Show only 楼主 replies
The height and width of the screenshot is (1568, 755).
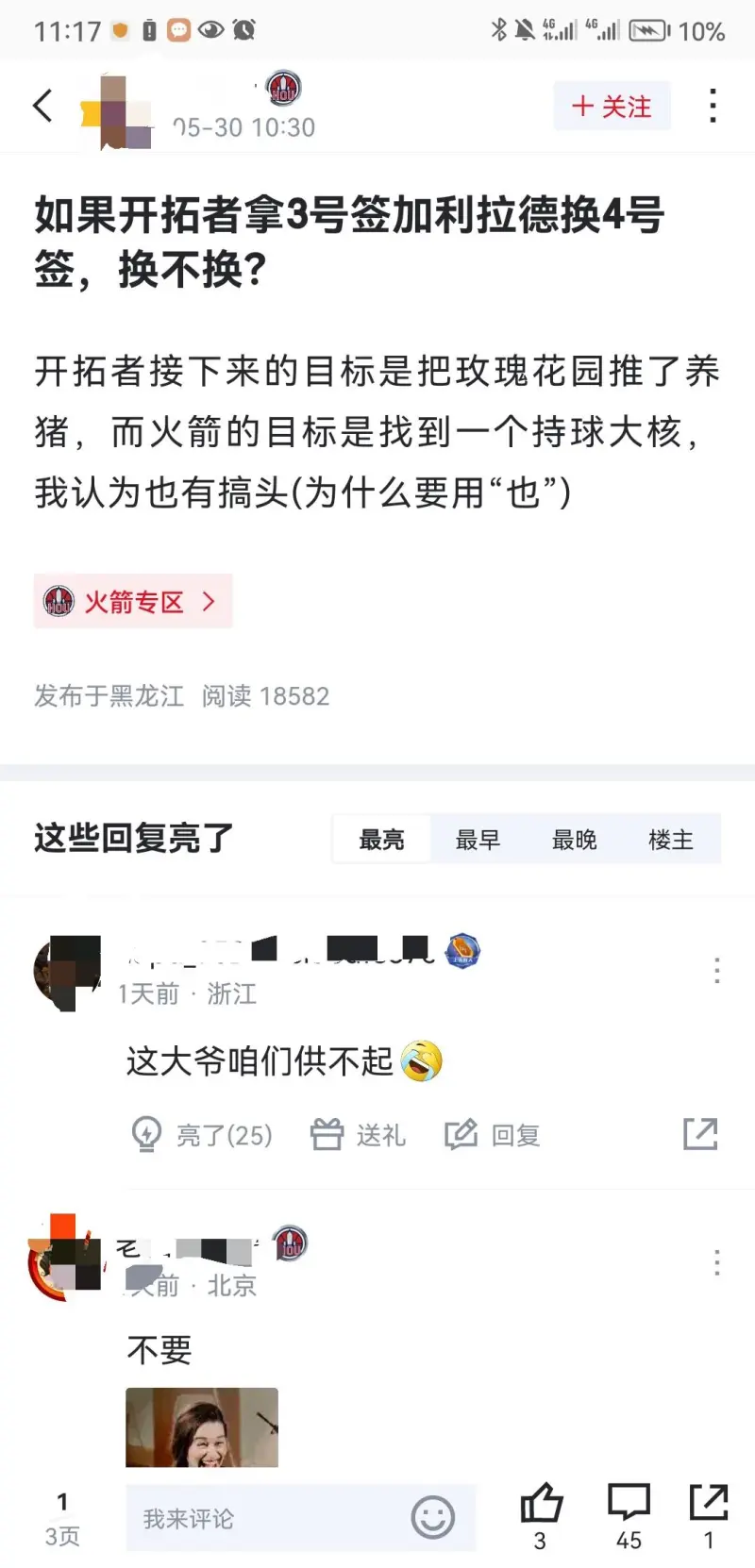click(670, 840)
